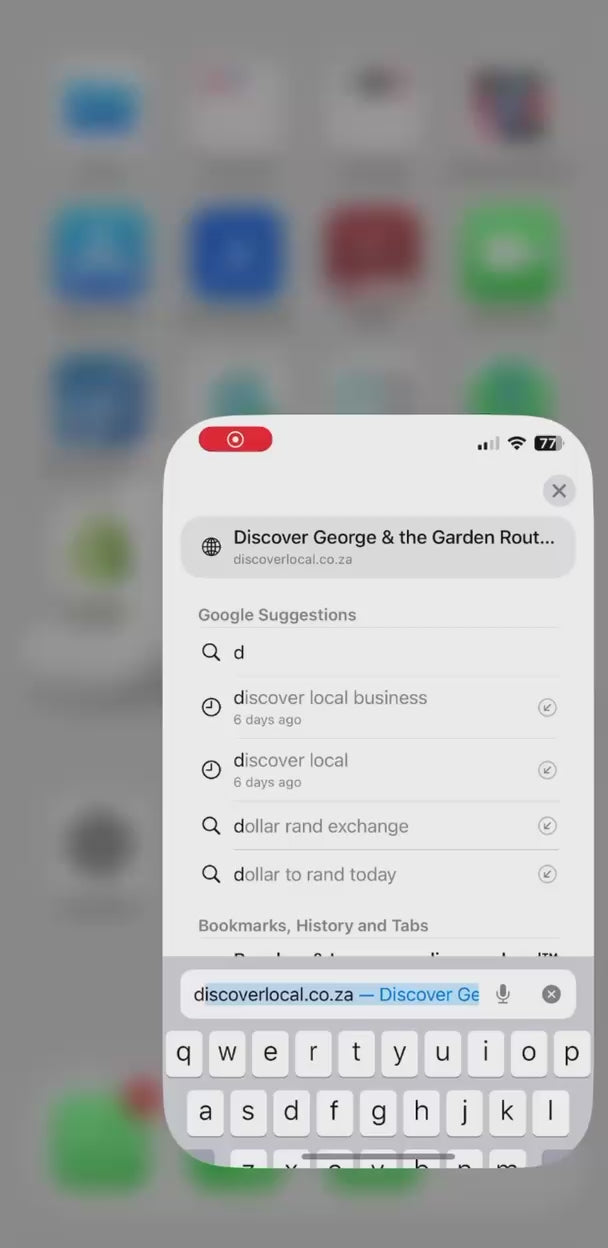The image size is (608, 1248).
Task: Clear the address bar text
Action: click(551, 994)
